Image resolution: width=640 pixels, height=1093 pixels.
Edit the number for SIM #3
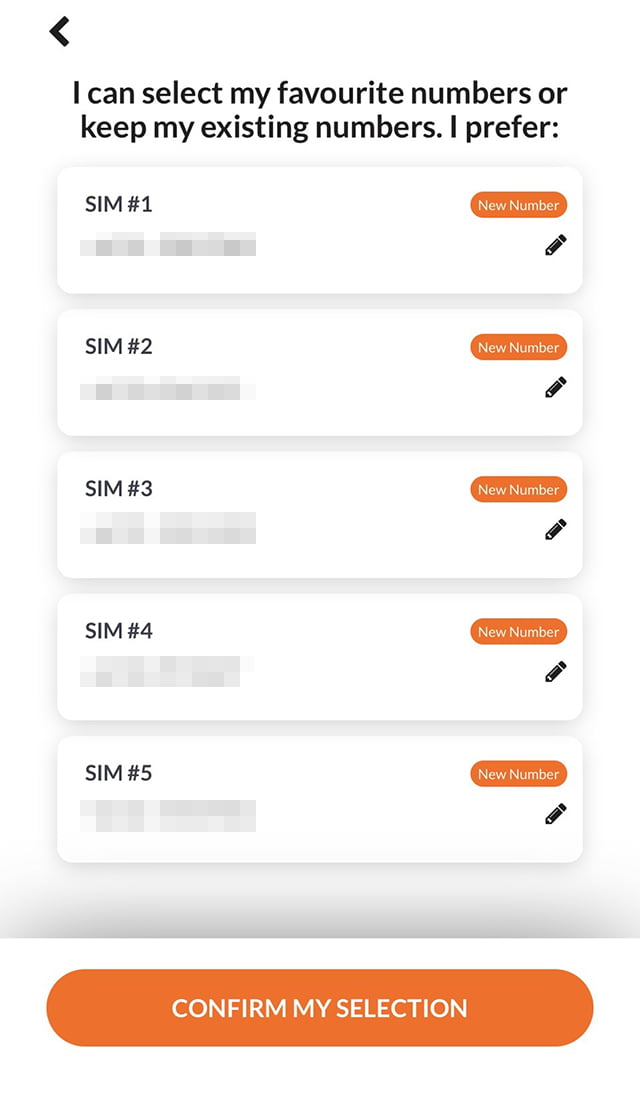[556, 529]
